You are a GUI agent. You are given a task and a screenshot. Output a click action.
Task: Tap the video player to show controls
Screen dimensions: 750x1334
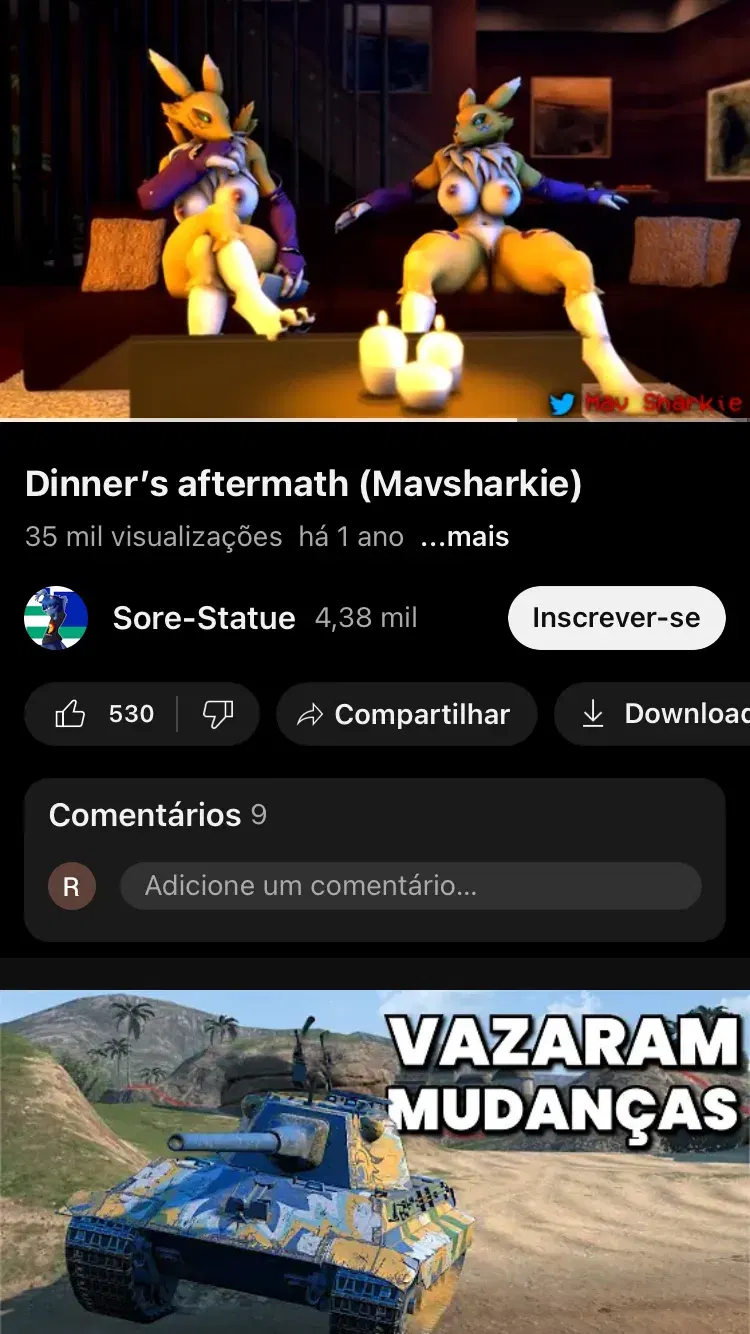tap(375, 209)
